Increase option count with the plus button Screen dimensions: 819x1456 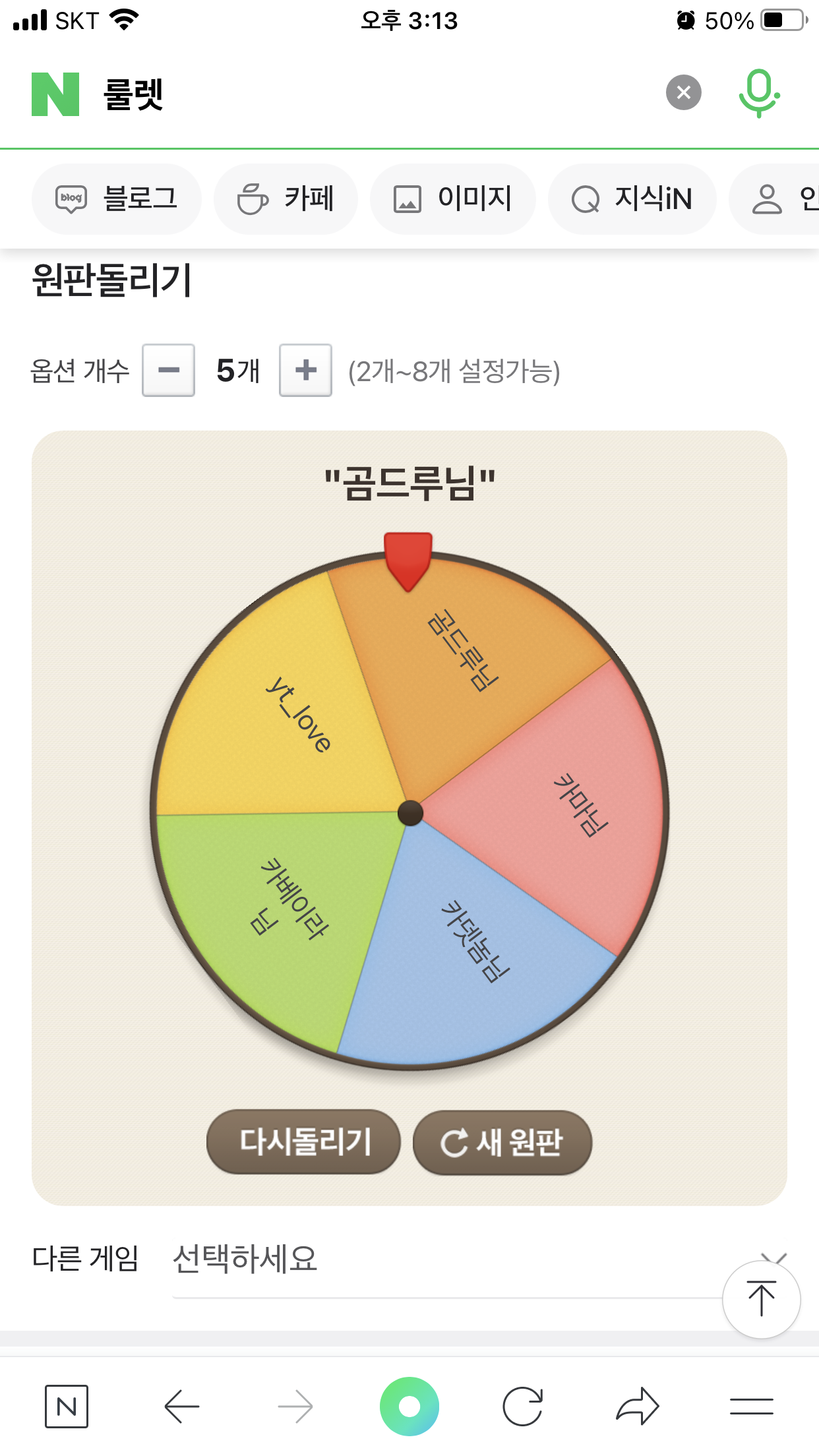tap(305, 370)
